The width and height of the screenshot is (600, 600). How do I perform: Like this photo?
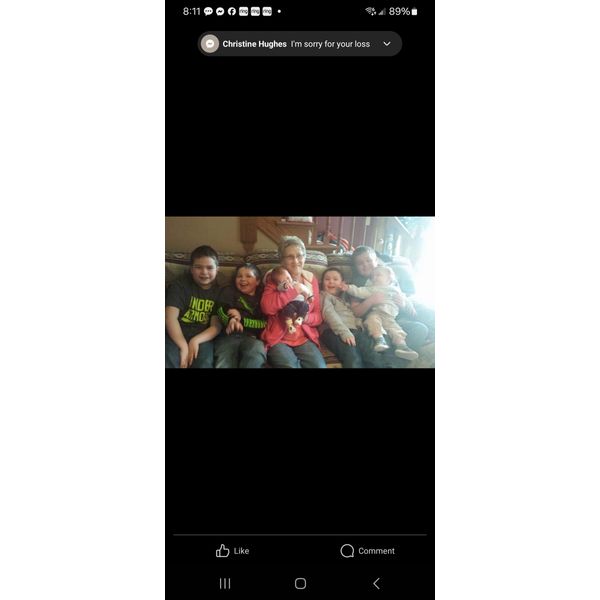pos(232,551)
